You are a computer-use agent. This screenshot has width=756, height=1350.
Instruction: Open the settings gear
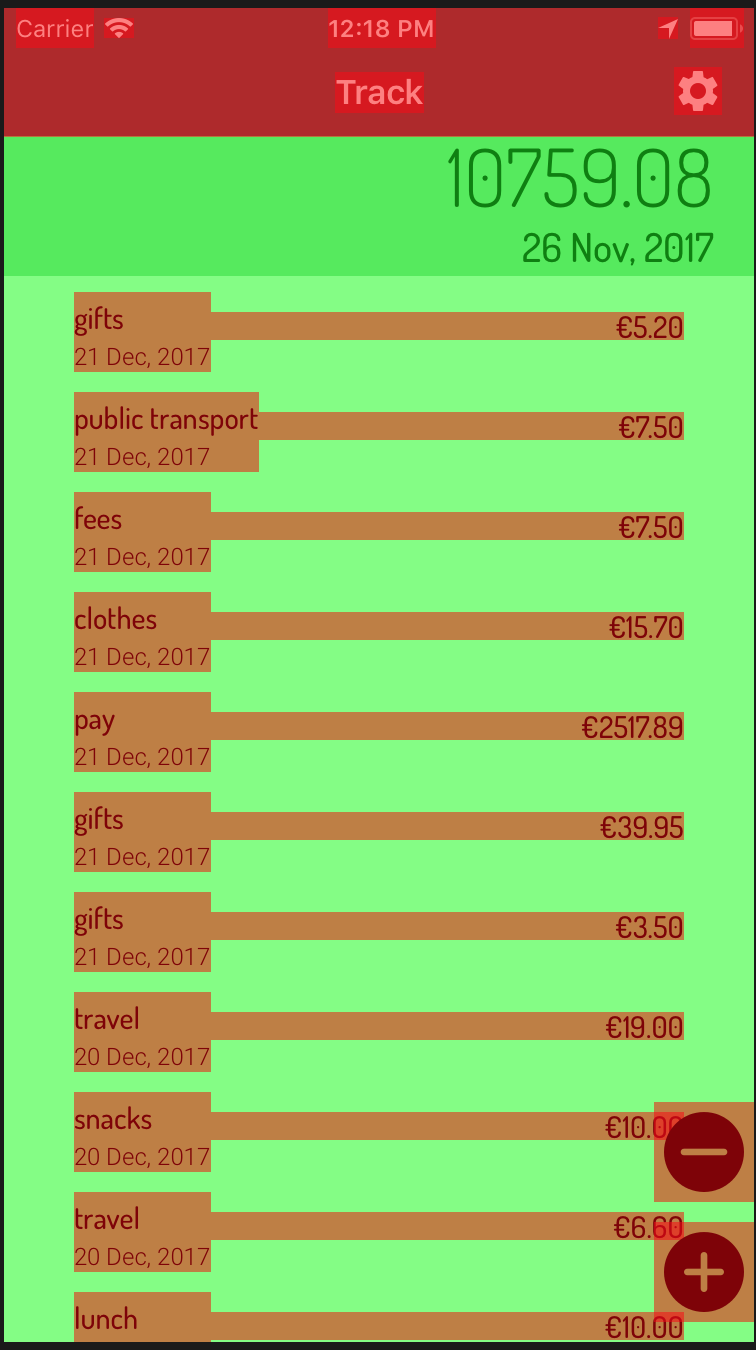697,92
